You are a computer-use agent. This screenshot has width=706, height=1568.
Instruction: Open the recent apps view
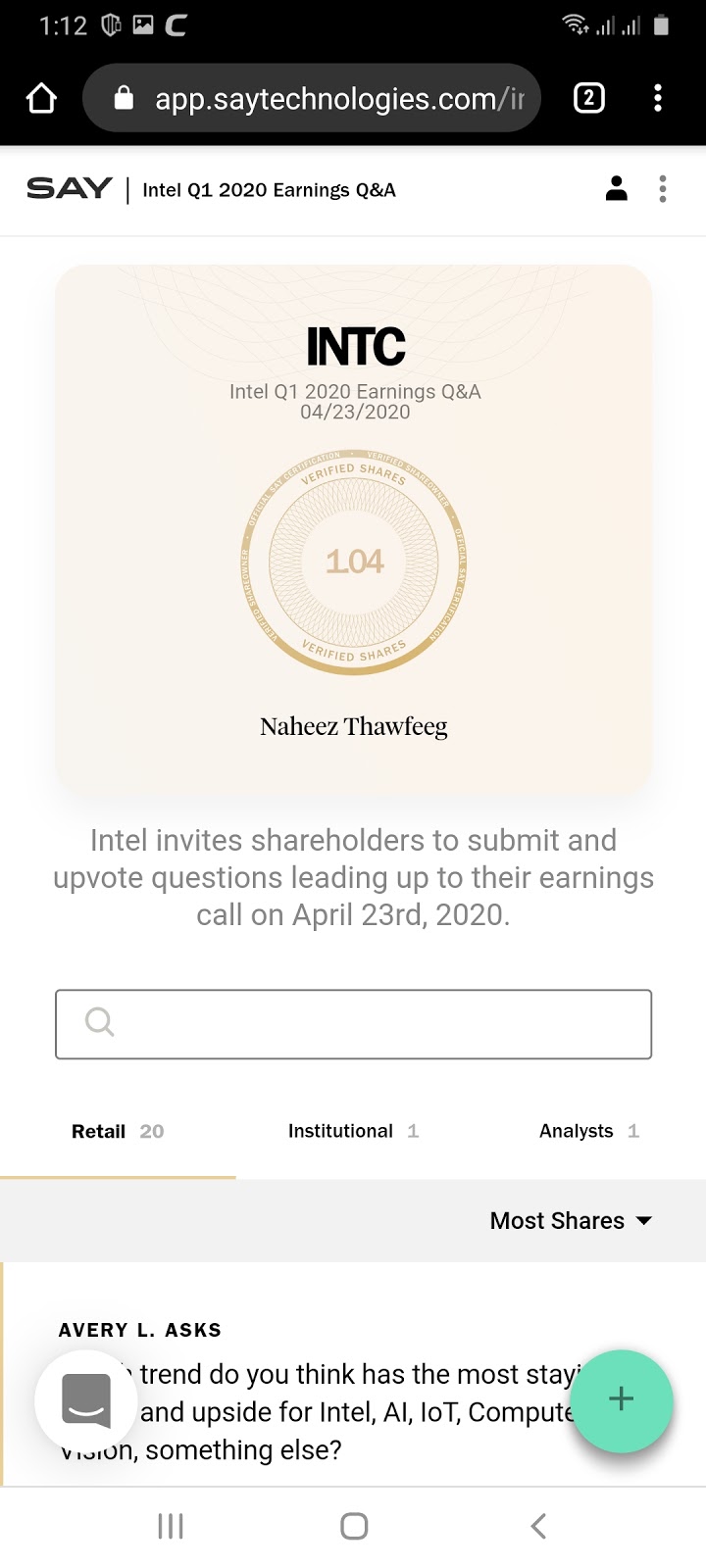[171, 1526]
